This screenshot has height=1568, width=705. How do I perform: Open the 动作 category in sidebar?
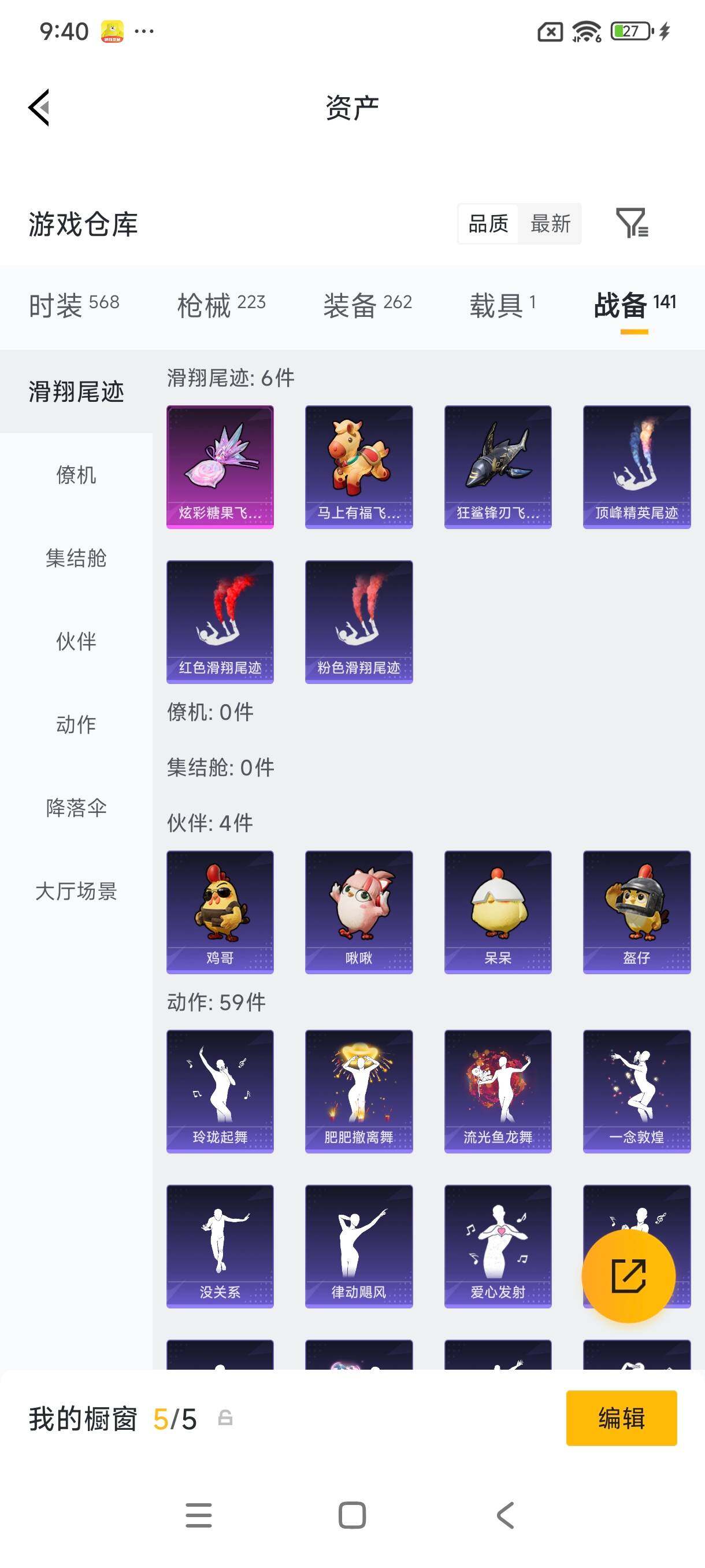coord(77,725)
